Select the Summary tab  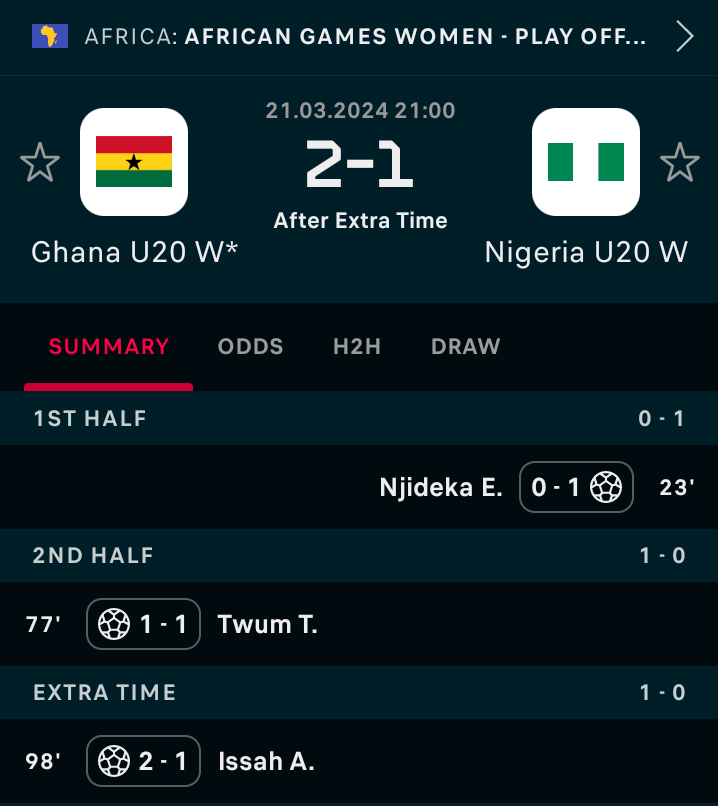click(x=109, y=347)
